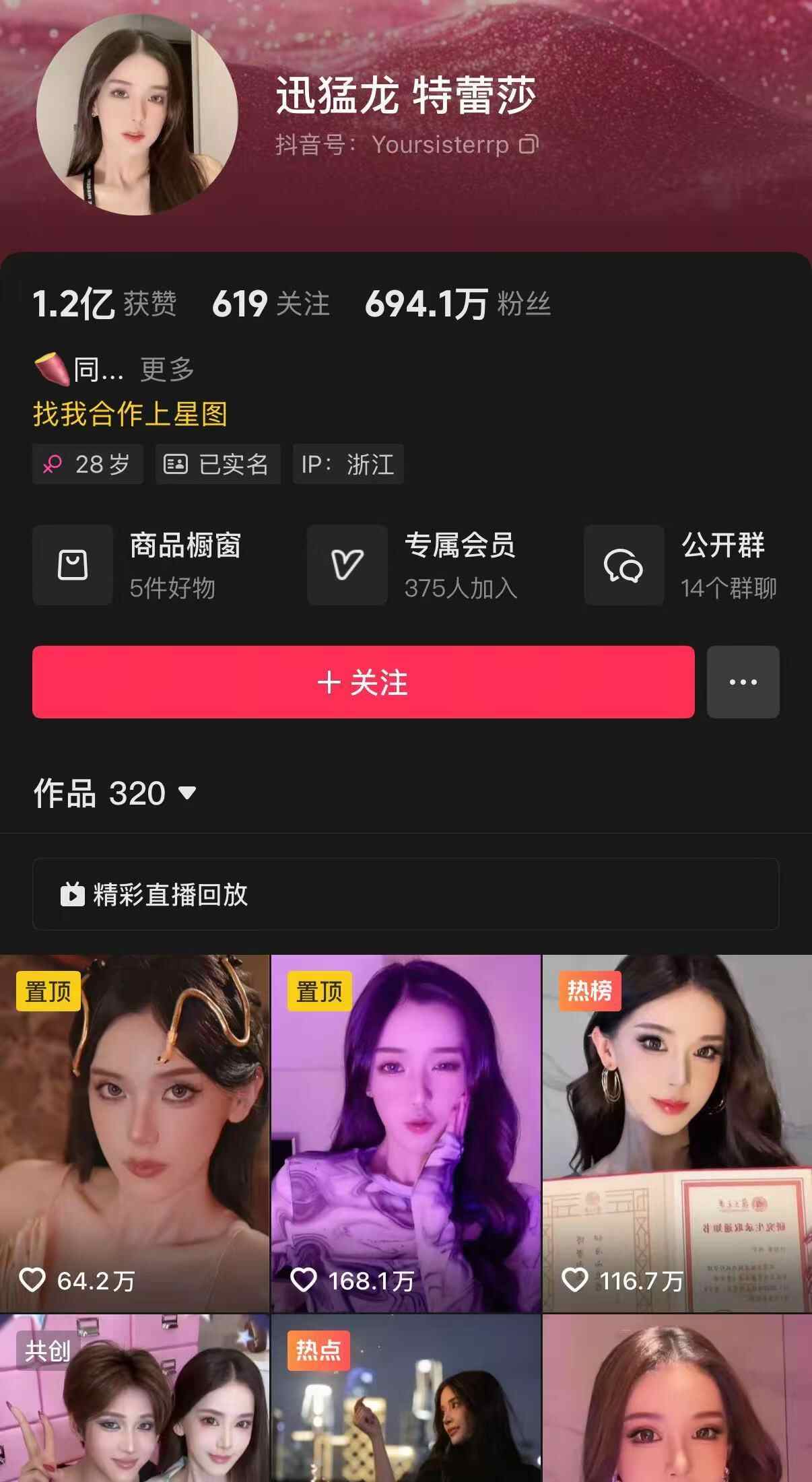Copy the Douyin ID Yoursisterrp
The image size is (812, 1482).
coord(529,144)
